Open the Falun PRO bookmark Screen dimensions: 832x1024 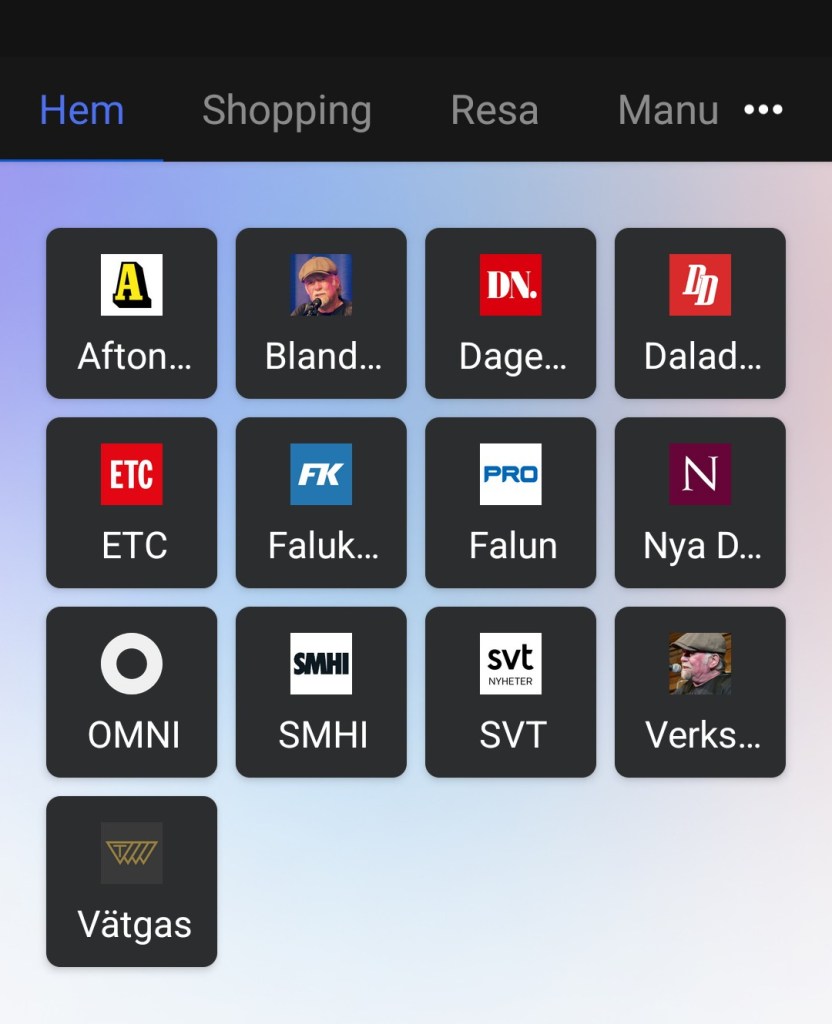(x=510, y=502)
